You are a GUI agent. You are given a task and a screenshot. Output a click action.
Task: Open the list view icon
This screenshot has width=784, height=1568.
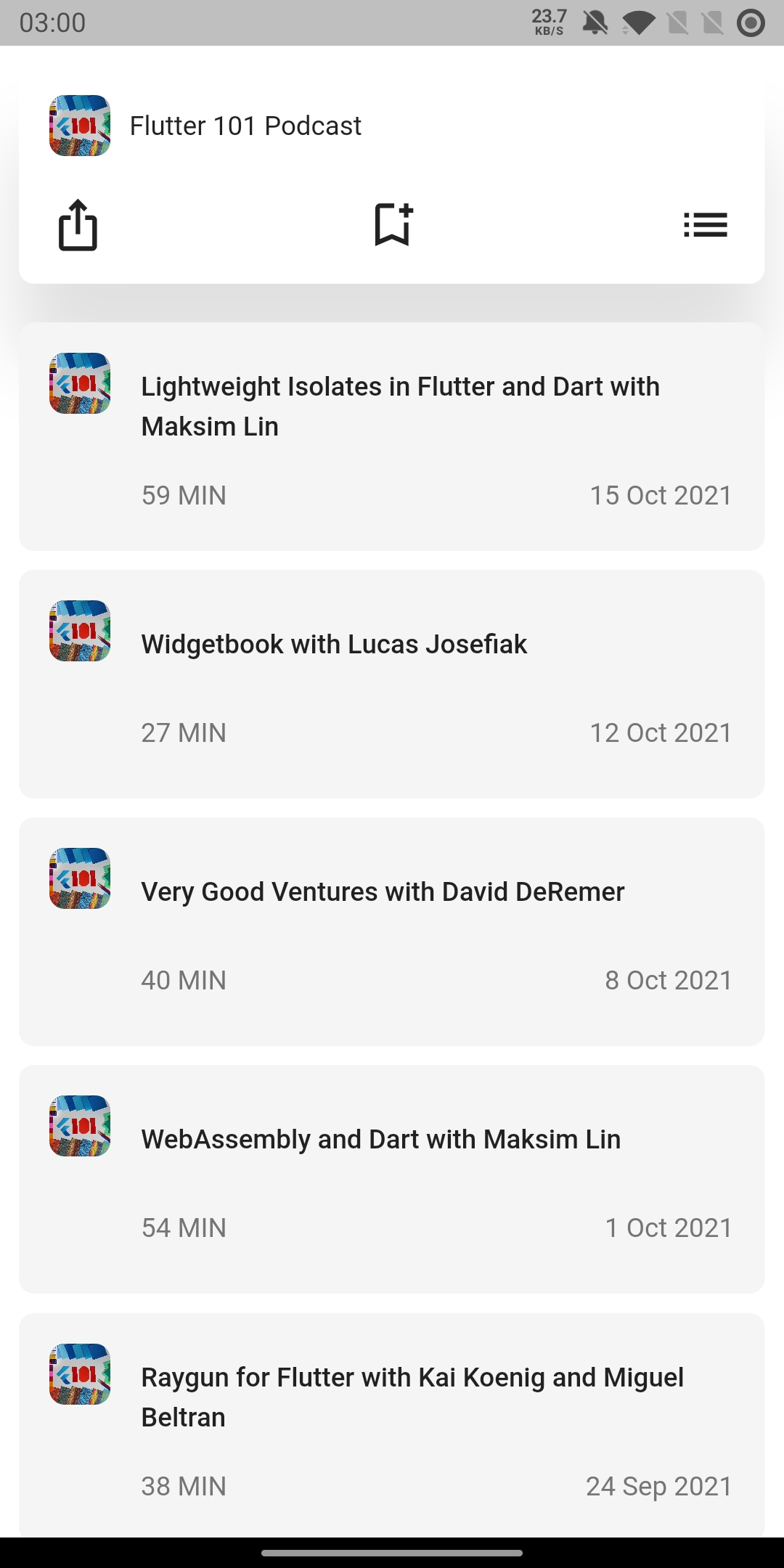point(705,225)
